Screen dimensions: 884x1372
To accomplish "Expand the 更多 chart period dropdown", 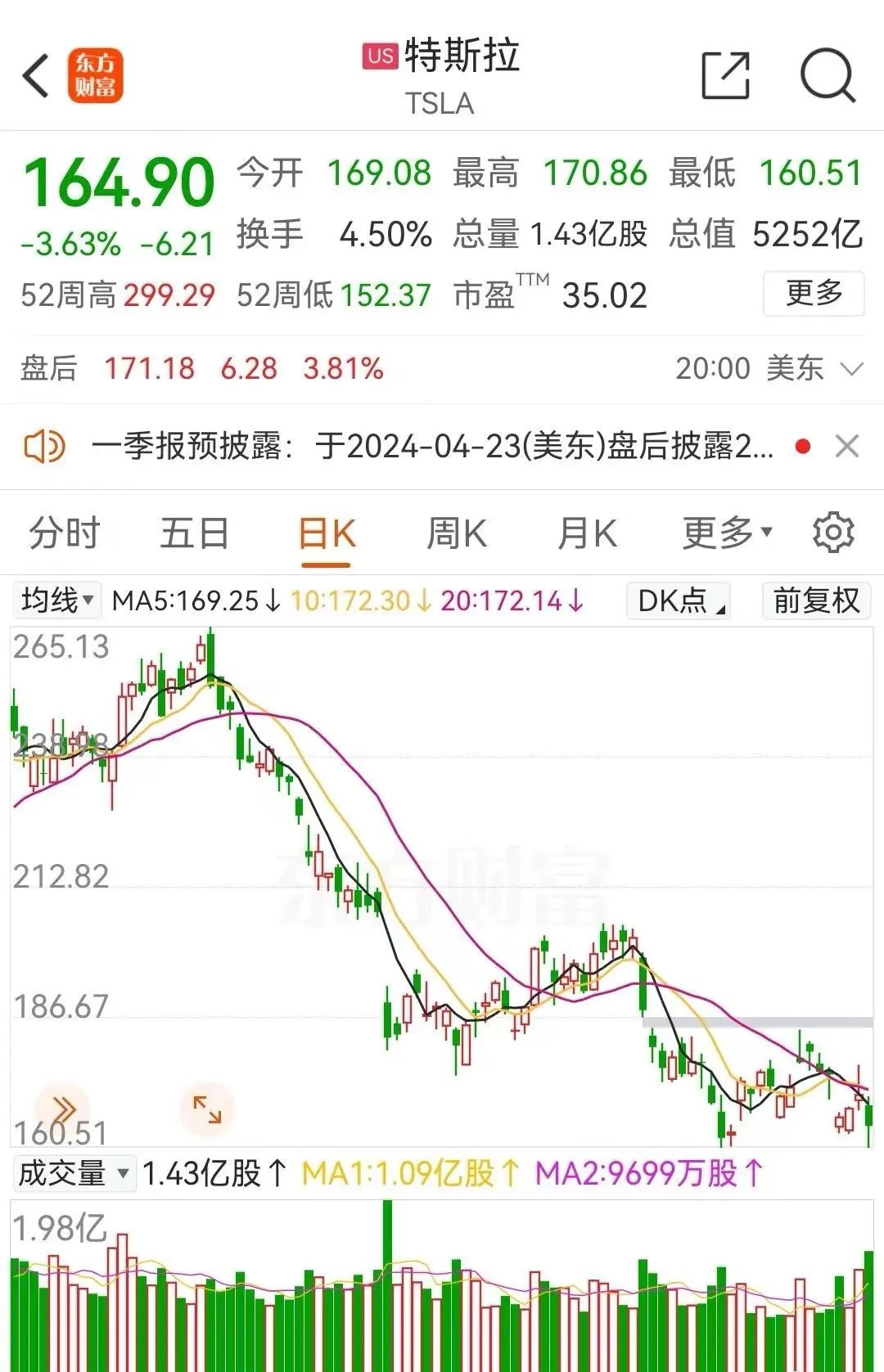I will pos(727,533).
